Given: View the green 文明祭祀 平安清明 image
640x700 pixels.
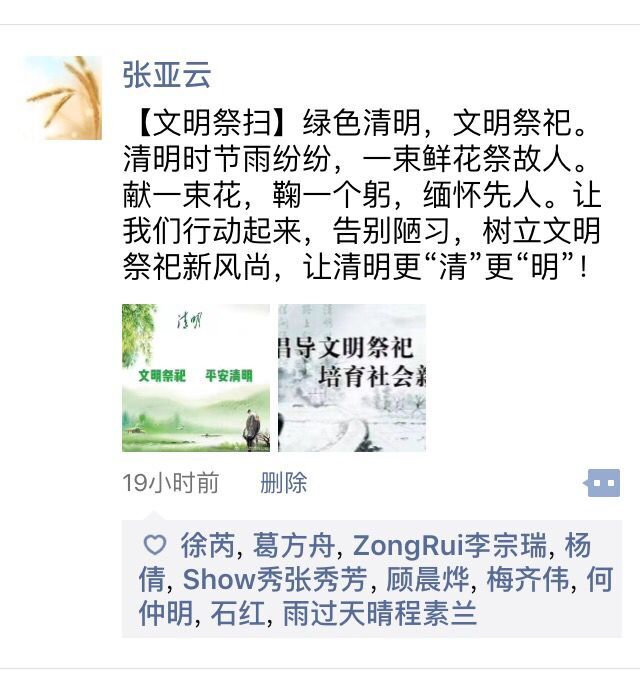Looking at the screenshot, I should [x=195, y=377].
